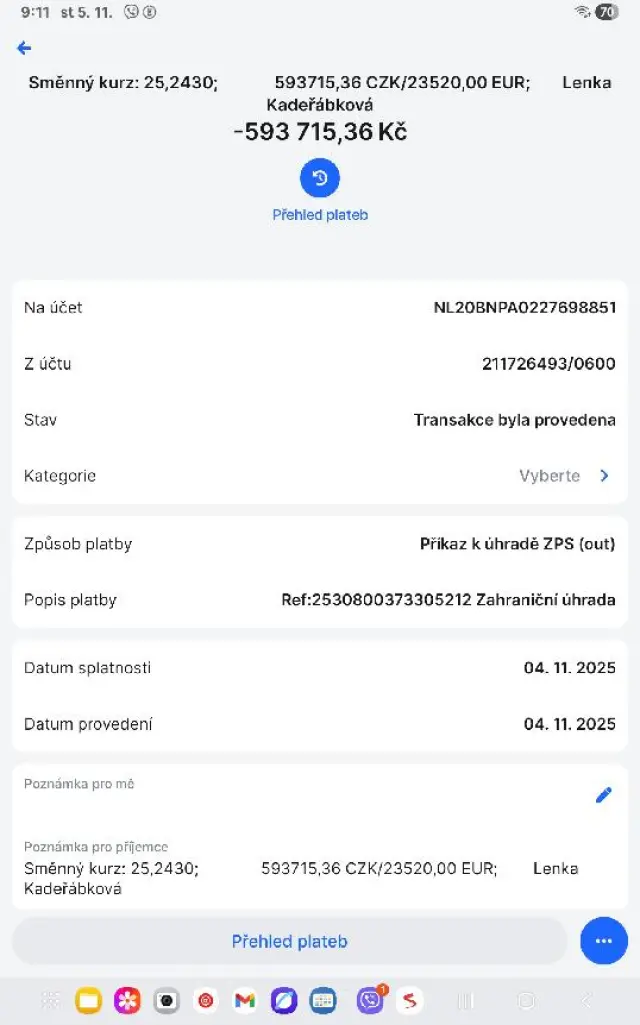Go back using the top arrow
Viewport: 640px width, 1025px height.
tap(24, 48)
